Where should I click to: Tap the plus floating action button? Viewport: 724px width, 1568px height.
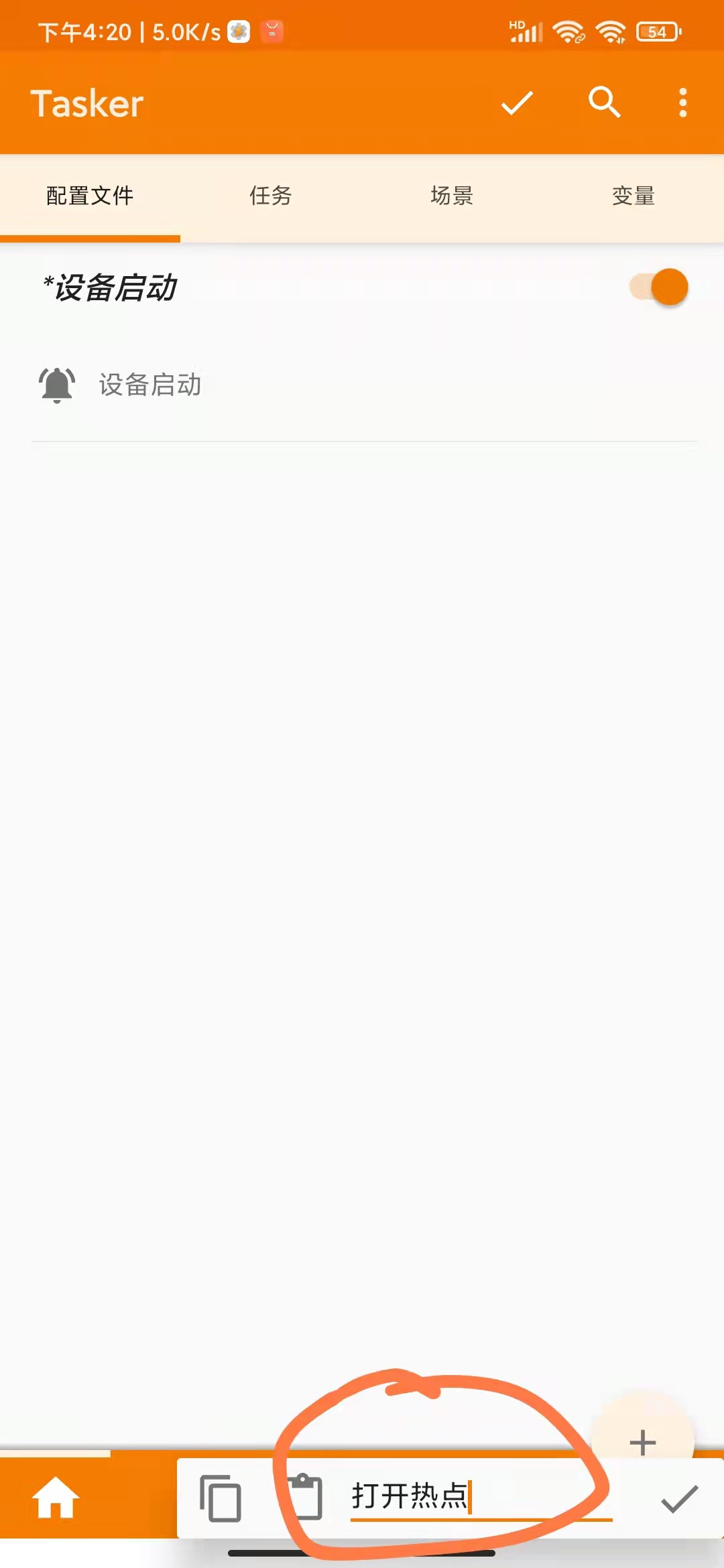click(x=642, y=1442)
